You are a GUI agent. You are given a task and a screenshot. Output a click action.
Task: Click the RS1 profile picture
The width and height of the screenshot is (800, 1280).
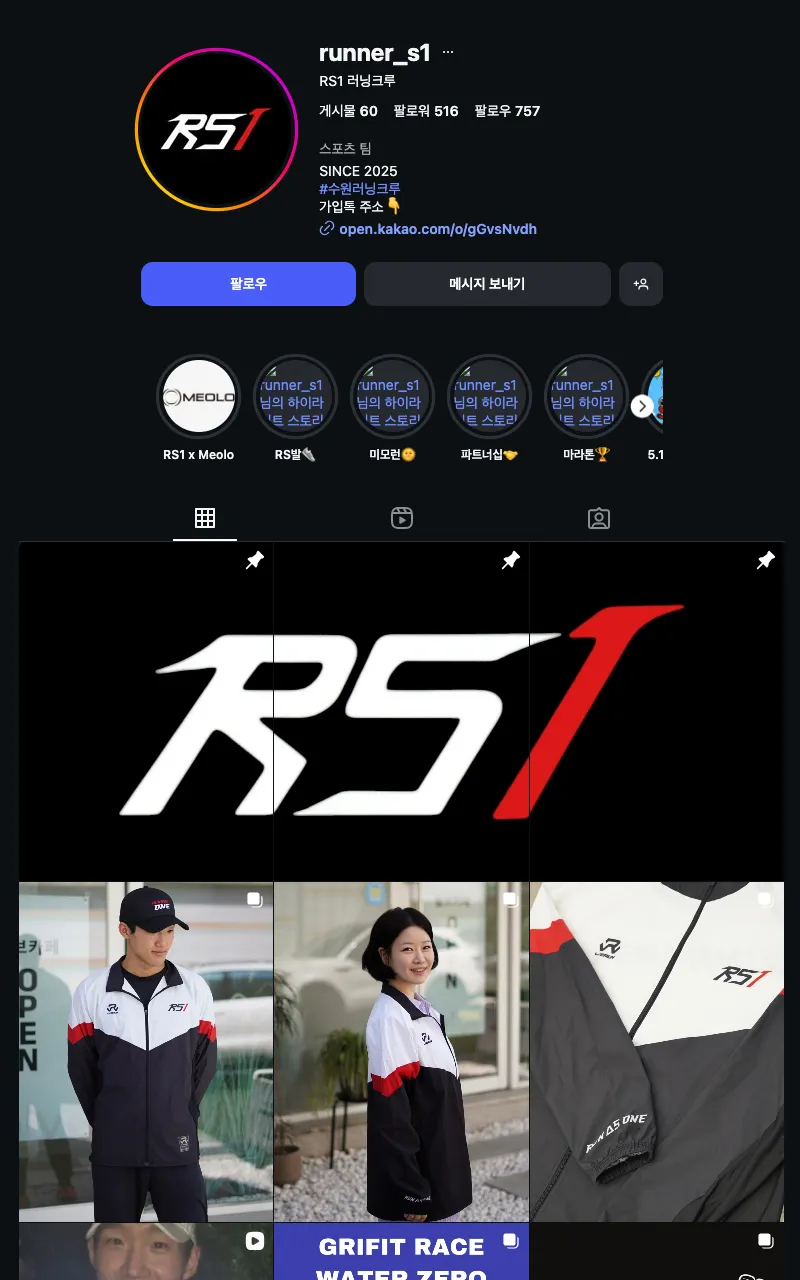(x=217, y=129)
